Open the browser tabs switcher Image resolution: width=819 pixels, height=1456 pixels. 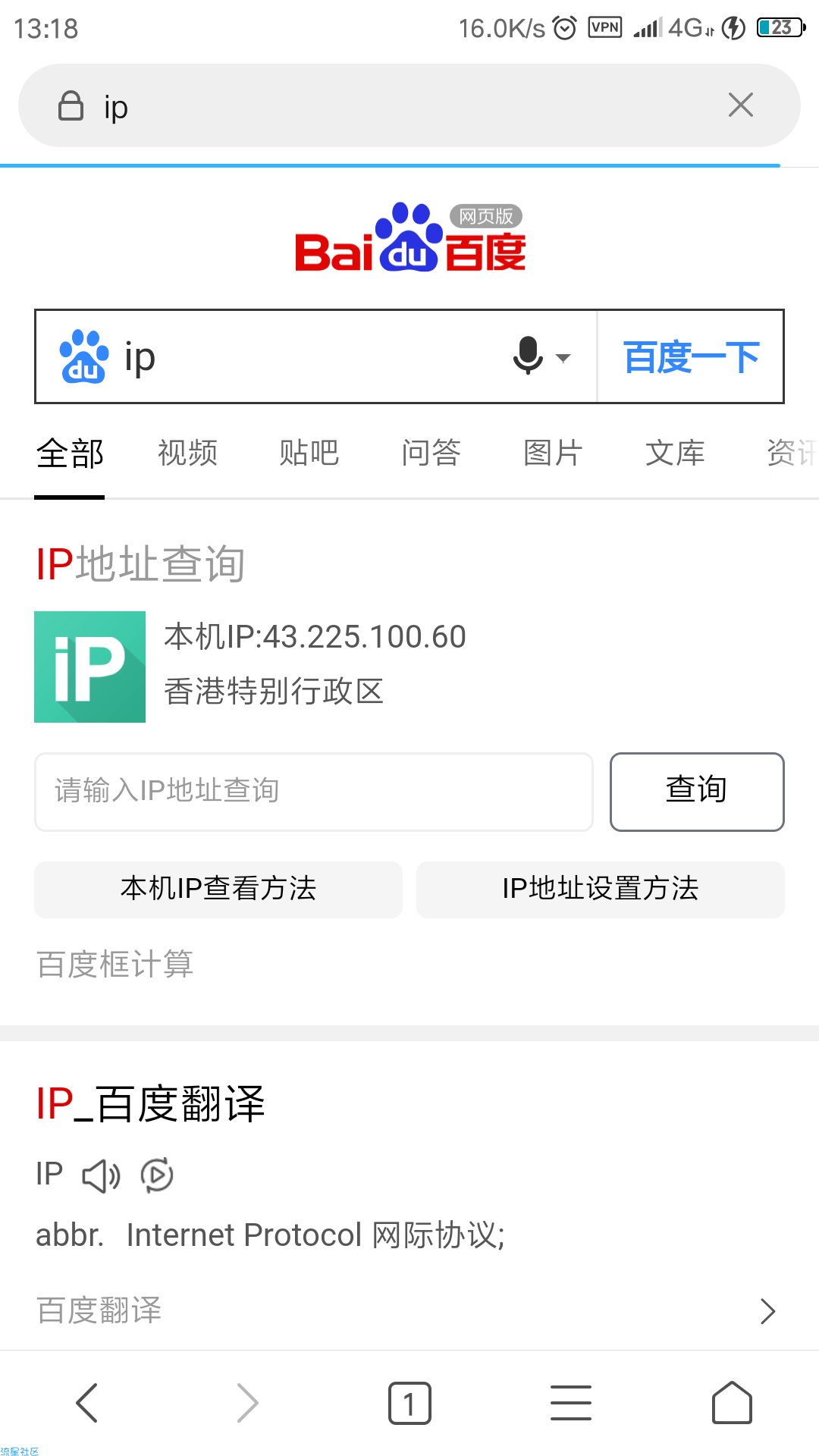409,1403
